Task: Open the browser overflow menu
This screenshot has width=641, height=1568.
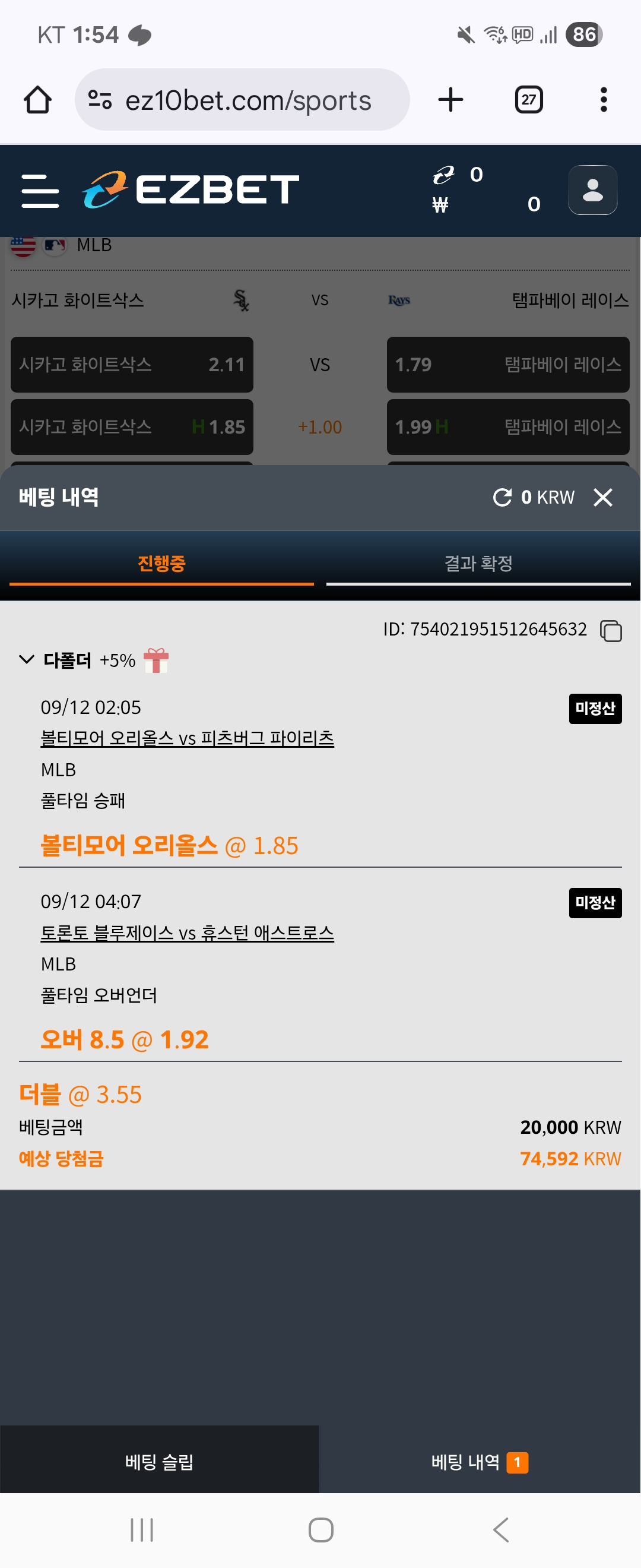Action: pos(603,100)
